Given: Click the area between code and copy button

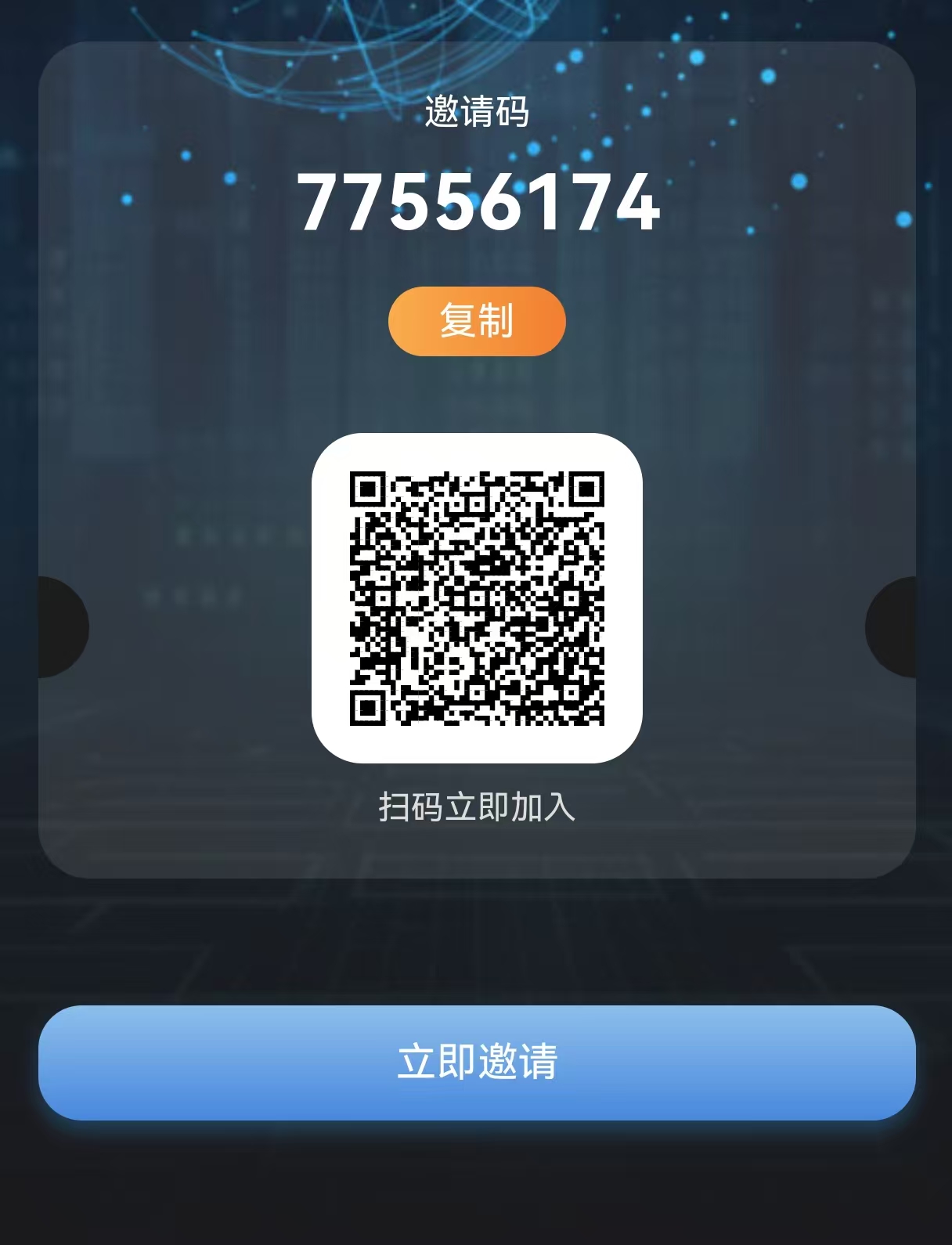Looking at the screenshot, I should pyautogui.click(x=478, y=258).
